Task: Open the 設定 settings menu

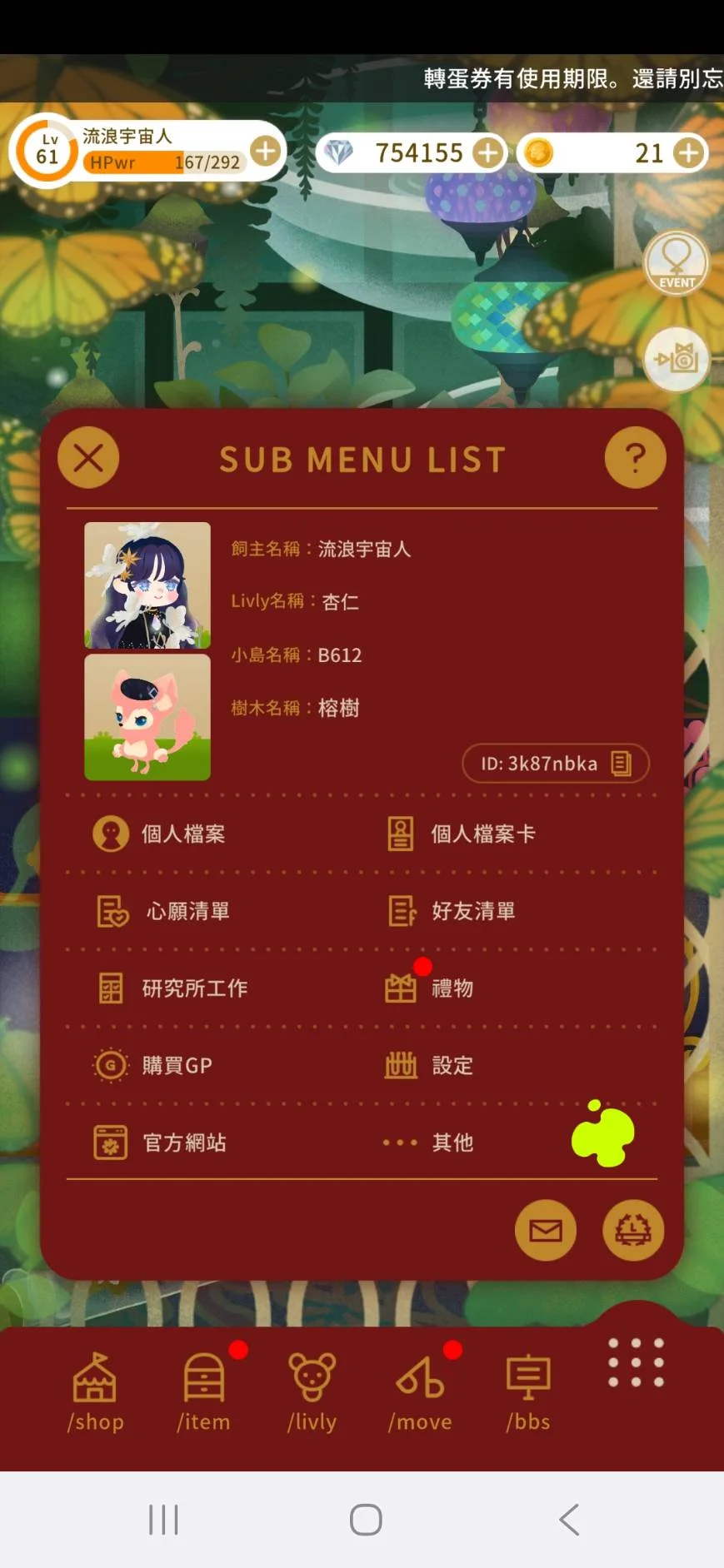Action: pos(434,1065)
